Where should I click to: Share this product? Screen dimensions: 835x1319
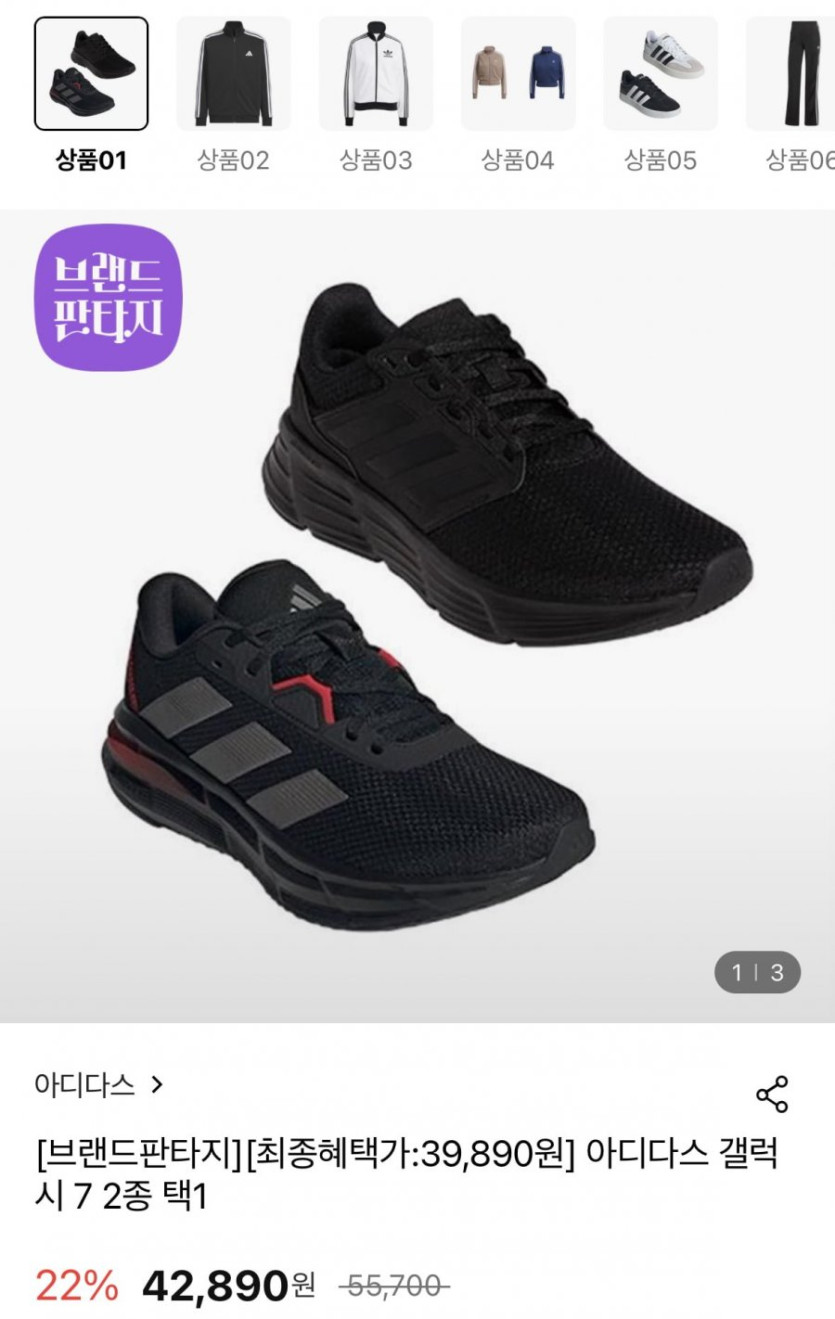(772, 1094)
